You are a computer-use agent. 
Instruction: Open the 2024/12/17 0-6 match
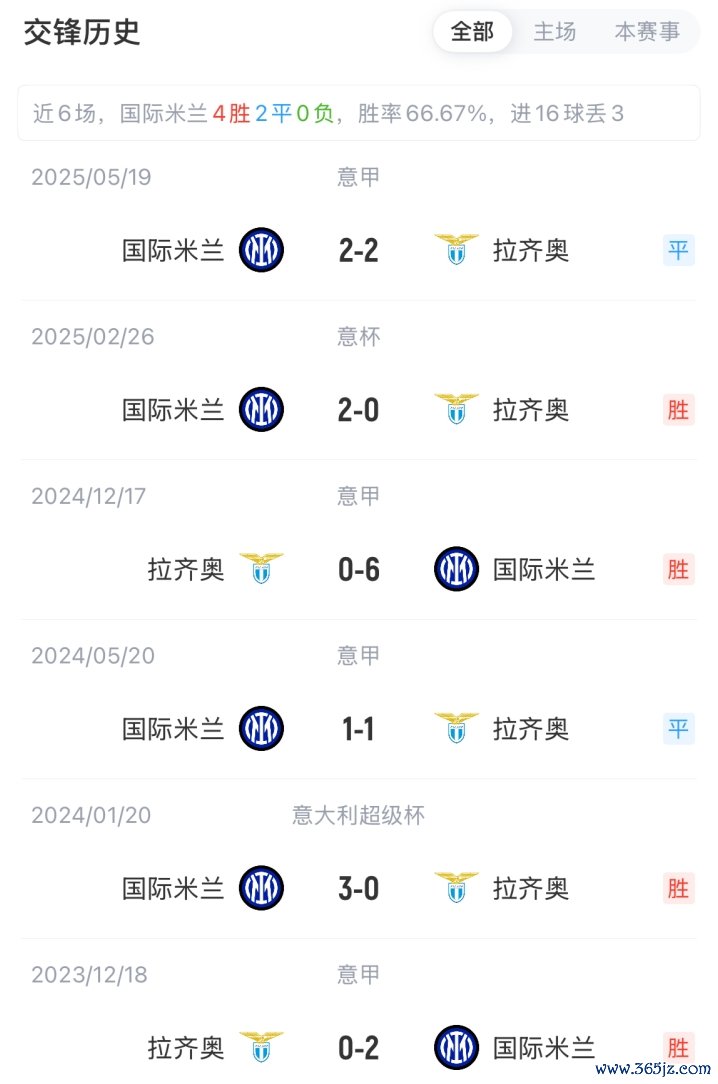(358, 570)
